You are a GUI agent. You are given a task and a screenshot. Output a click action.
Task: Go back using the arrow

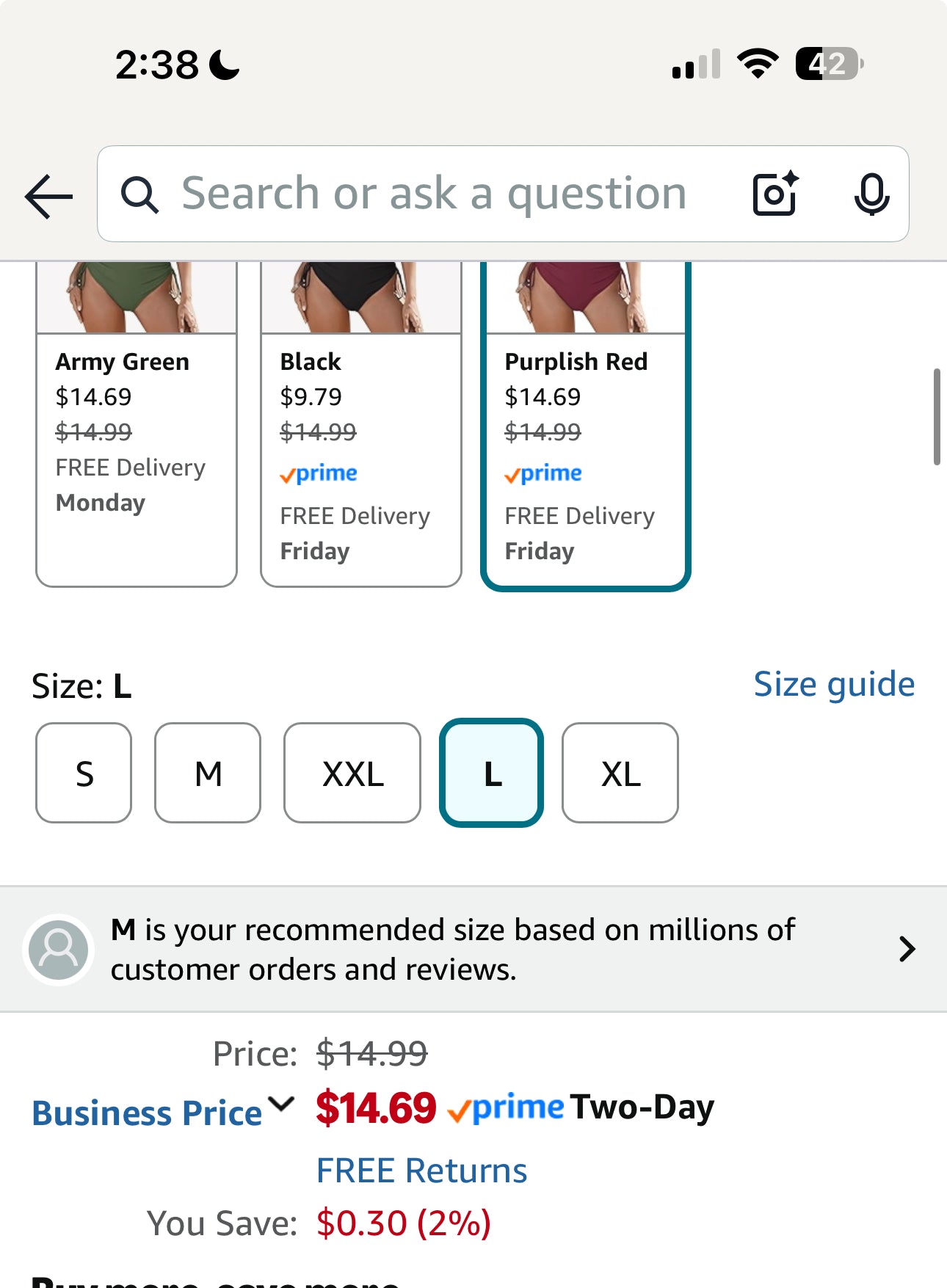[x=48, y=196]
